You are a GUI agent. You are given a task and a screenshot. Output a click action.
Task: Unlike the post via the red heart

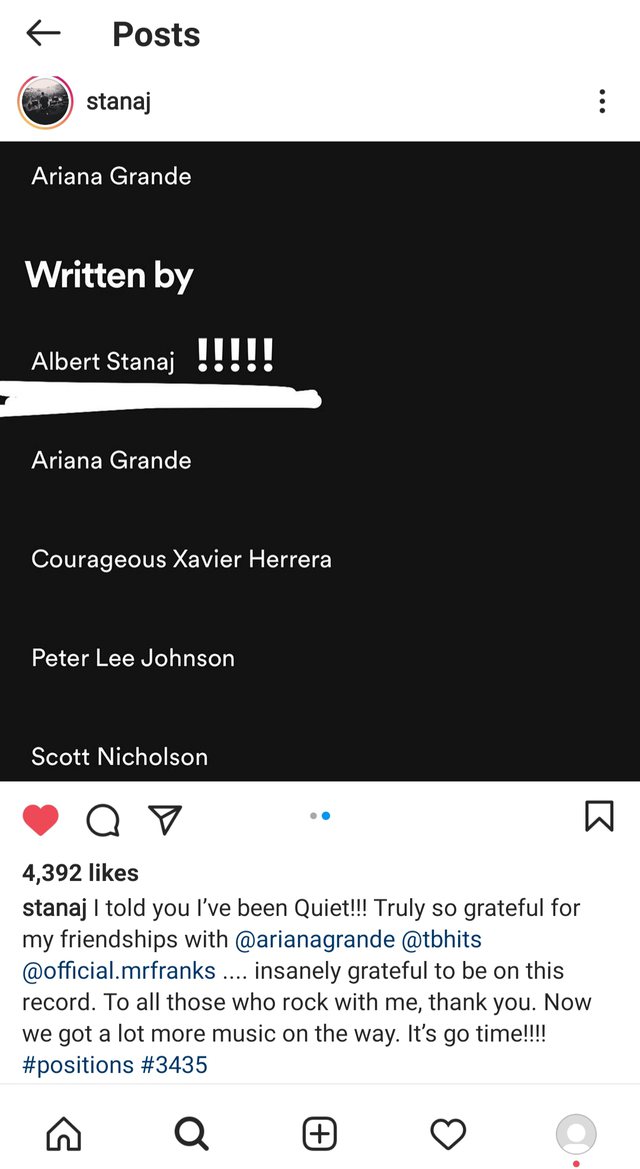pos(41,820)
